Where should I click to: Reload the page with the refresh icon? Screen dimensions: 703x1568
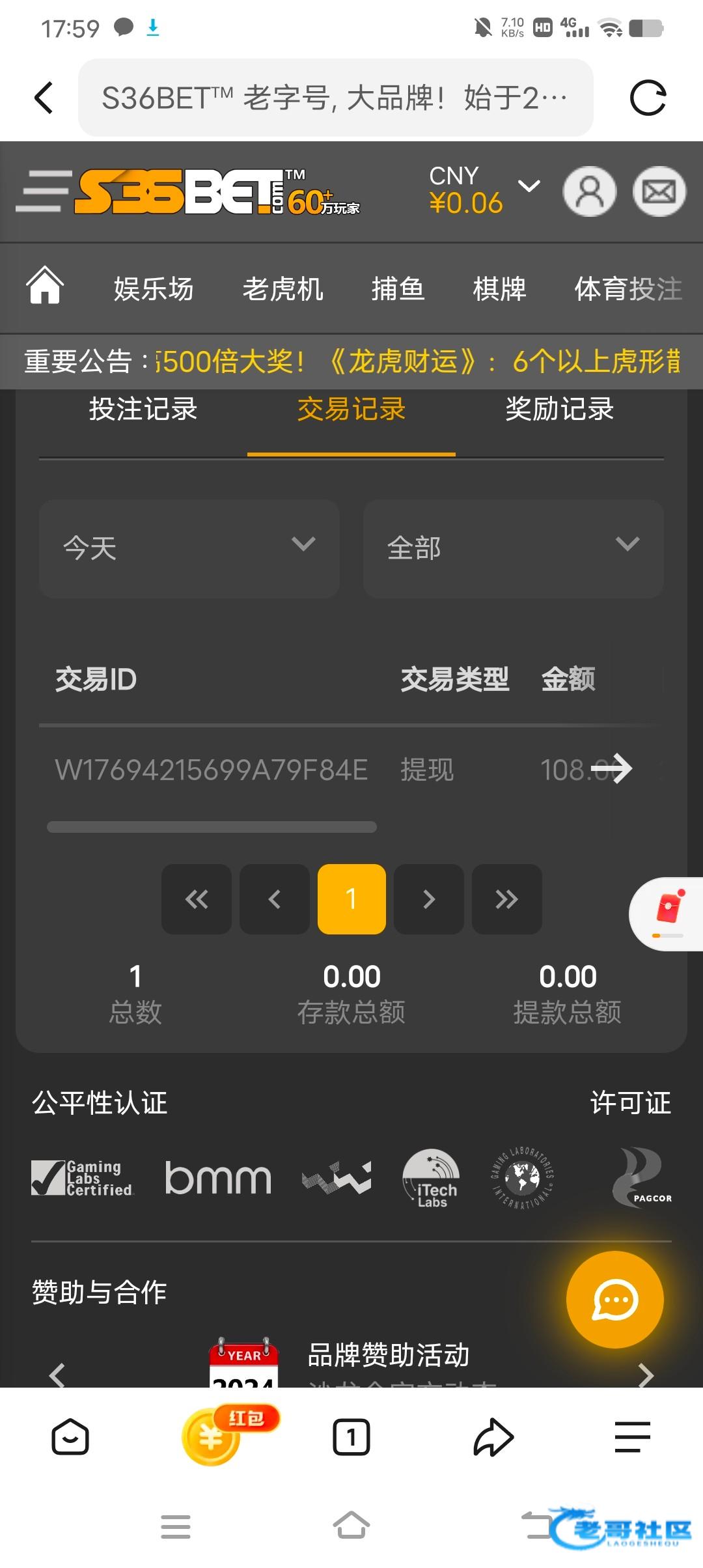(648, 98)
